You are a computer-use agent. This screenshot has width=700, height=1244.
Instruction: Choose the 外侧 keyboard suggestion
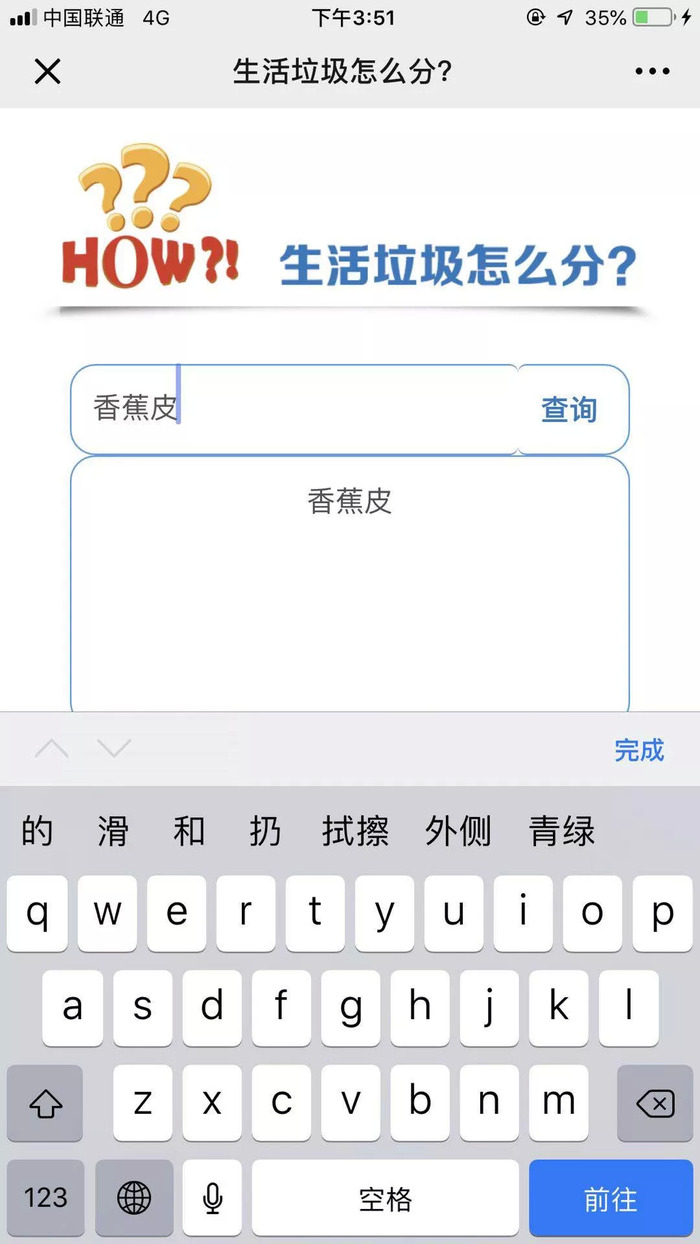click(458, 831)
